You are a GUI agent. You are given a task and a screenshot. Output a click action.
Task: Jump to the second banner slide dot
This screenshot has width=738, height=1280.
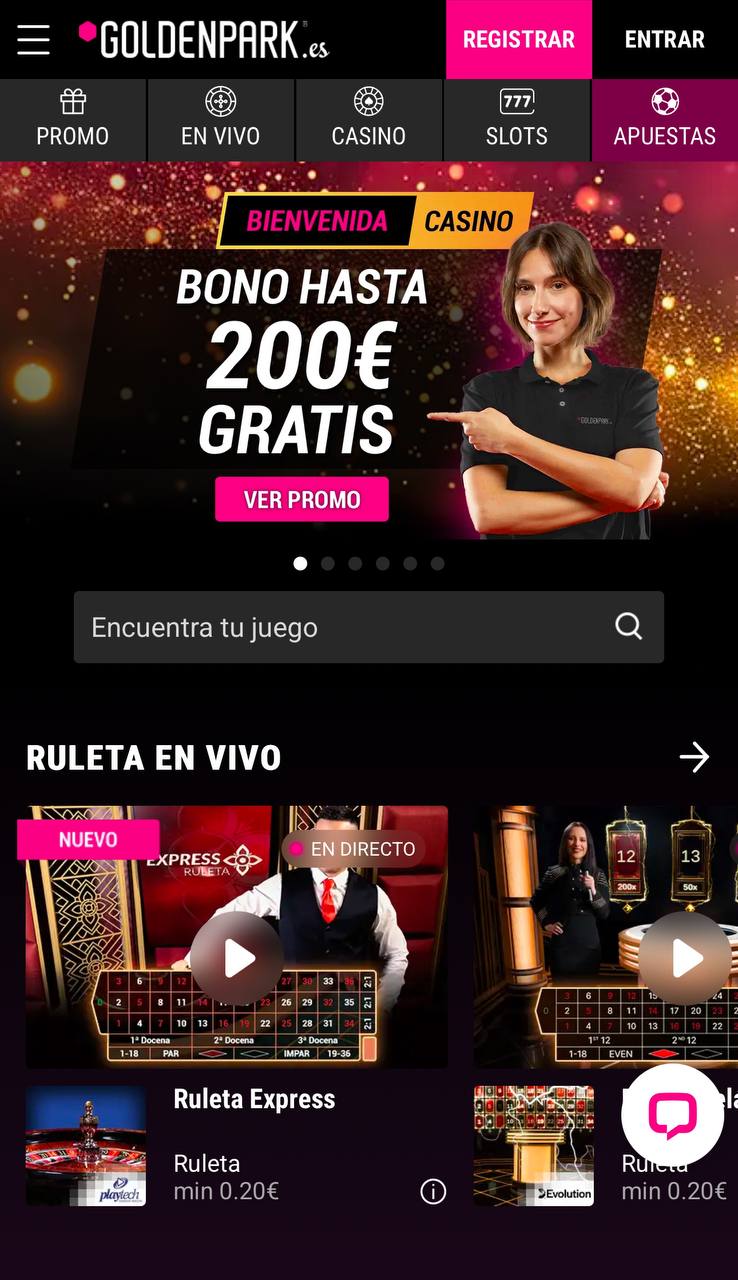click(328, 564)
